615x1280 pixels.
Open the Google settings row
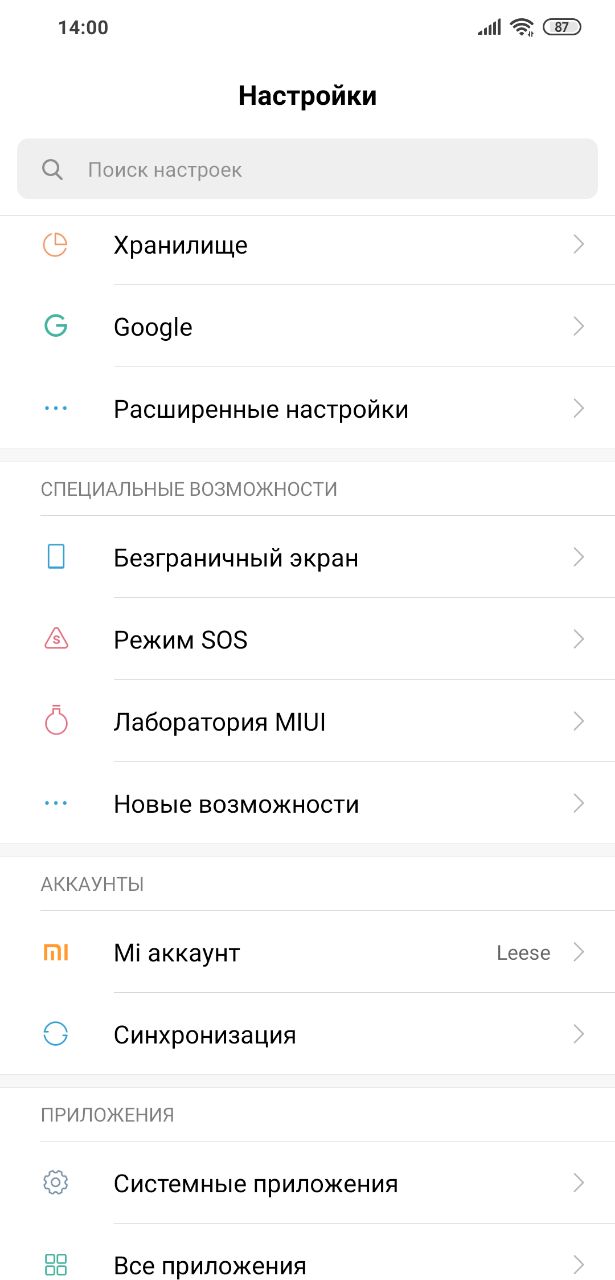pos(307,327)
